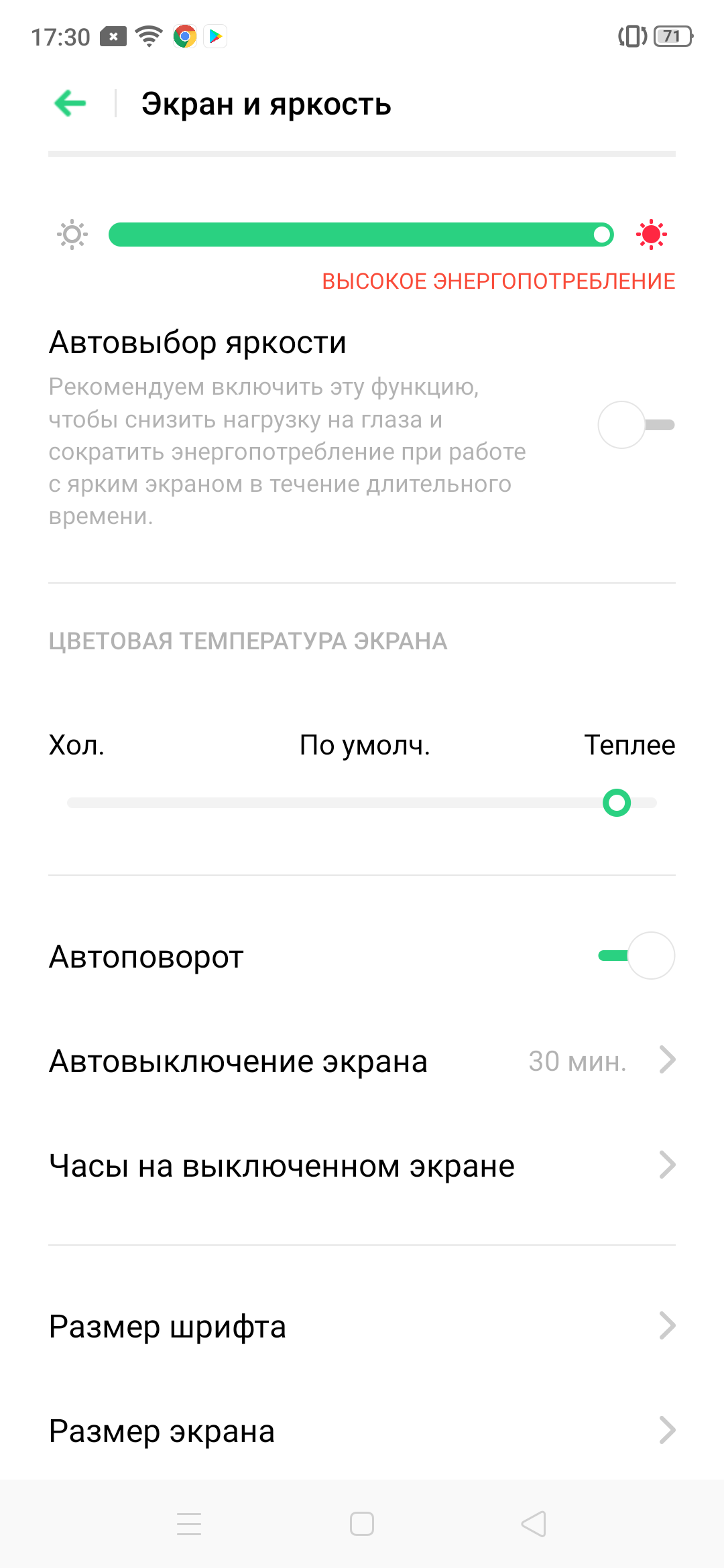Open Размер шрифта settings
This screenshot has width=724, height=1568.
coord(362,1327)
